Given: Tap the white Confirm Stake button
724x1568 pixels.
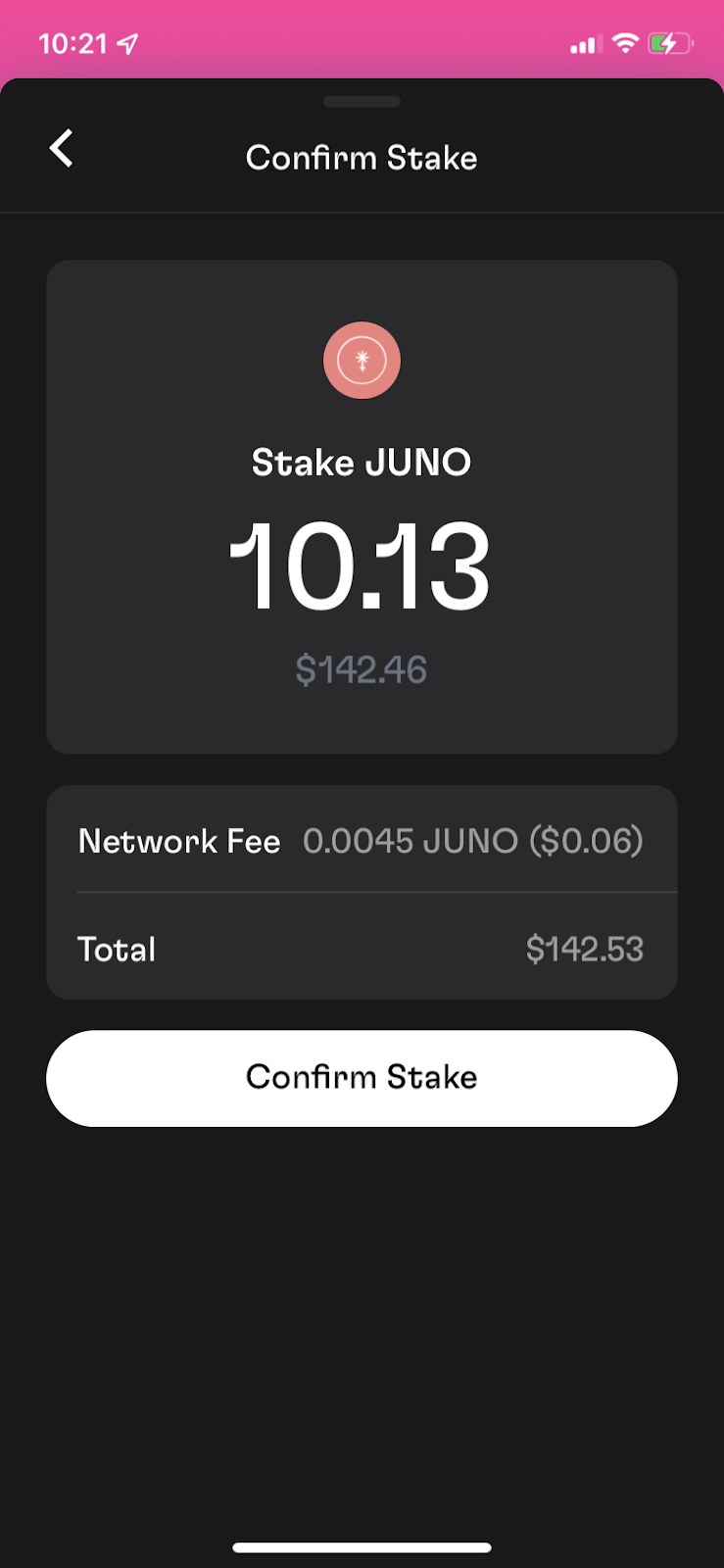Looking at the screenshot, I should coord(362,1078).
